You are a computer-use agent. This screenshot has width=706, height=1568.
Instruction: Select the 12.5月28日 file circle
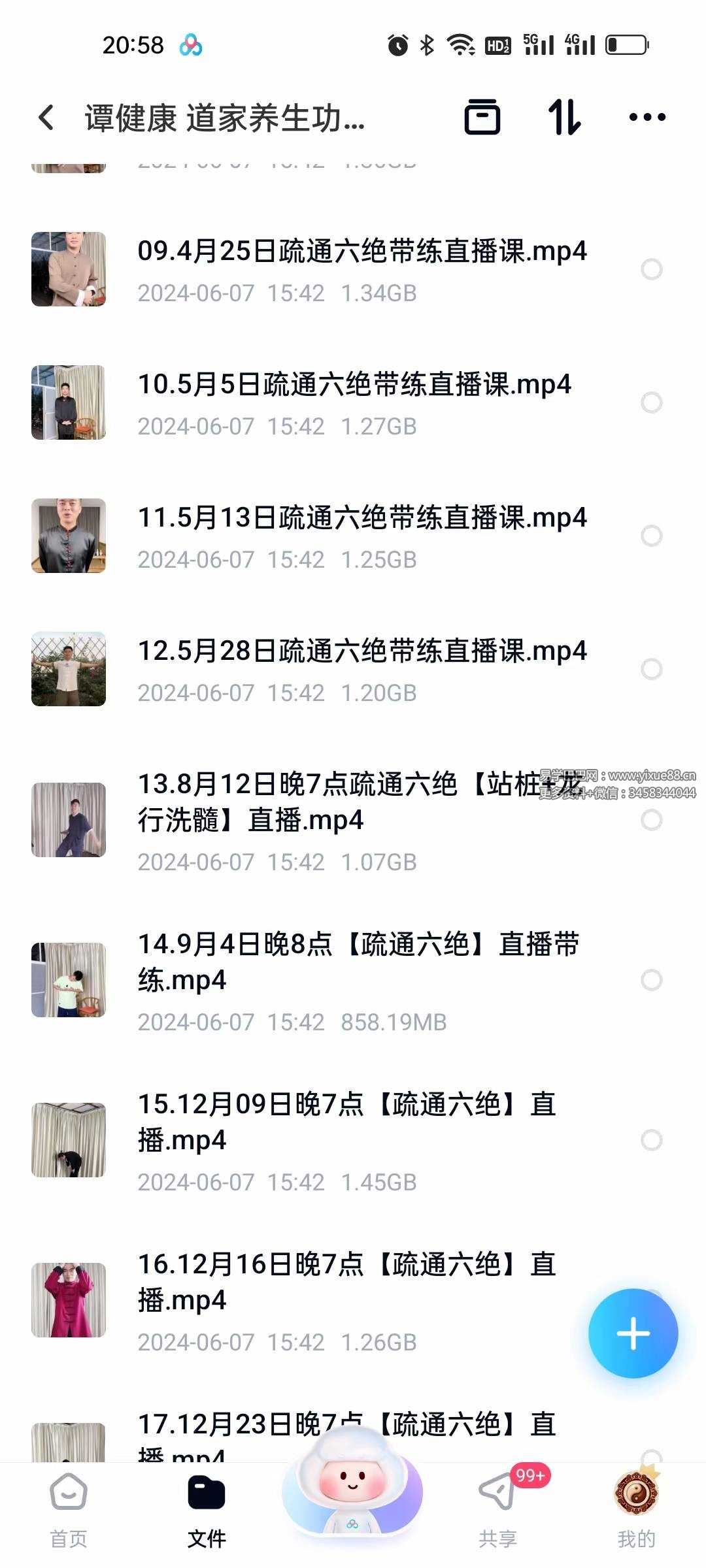point(651,669)
